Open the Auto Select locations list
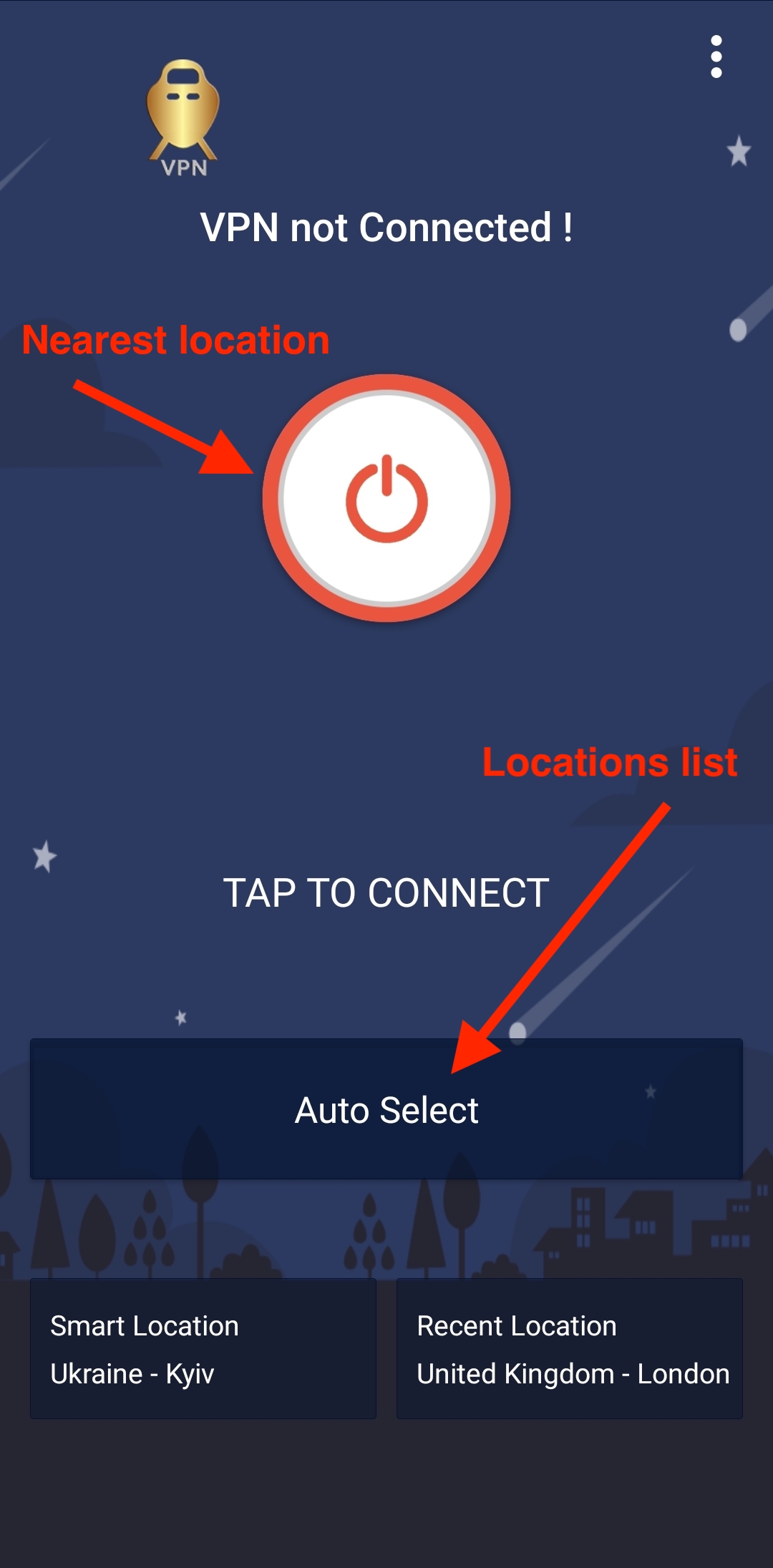This screenshot has width=773, height=1568. tap(386, 1109)
